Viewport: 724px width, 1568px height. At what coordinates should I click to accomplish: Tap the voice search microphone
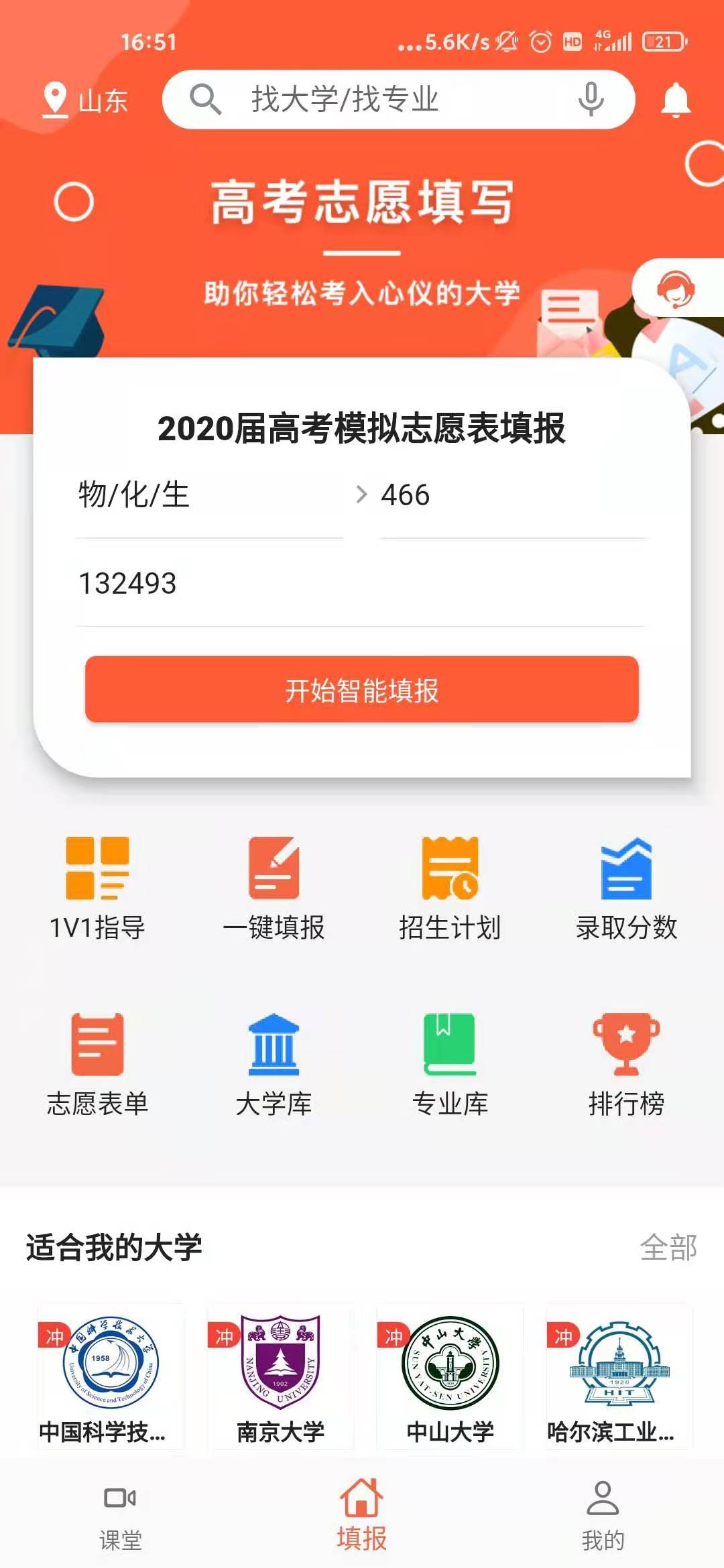tap(591, 99)
